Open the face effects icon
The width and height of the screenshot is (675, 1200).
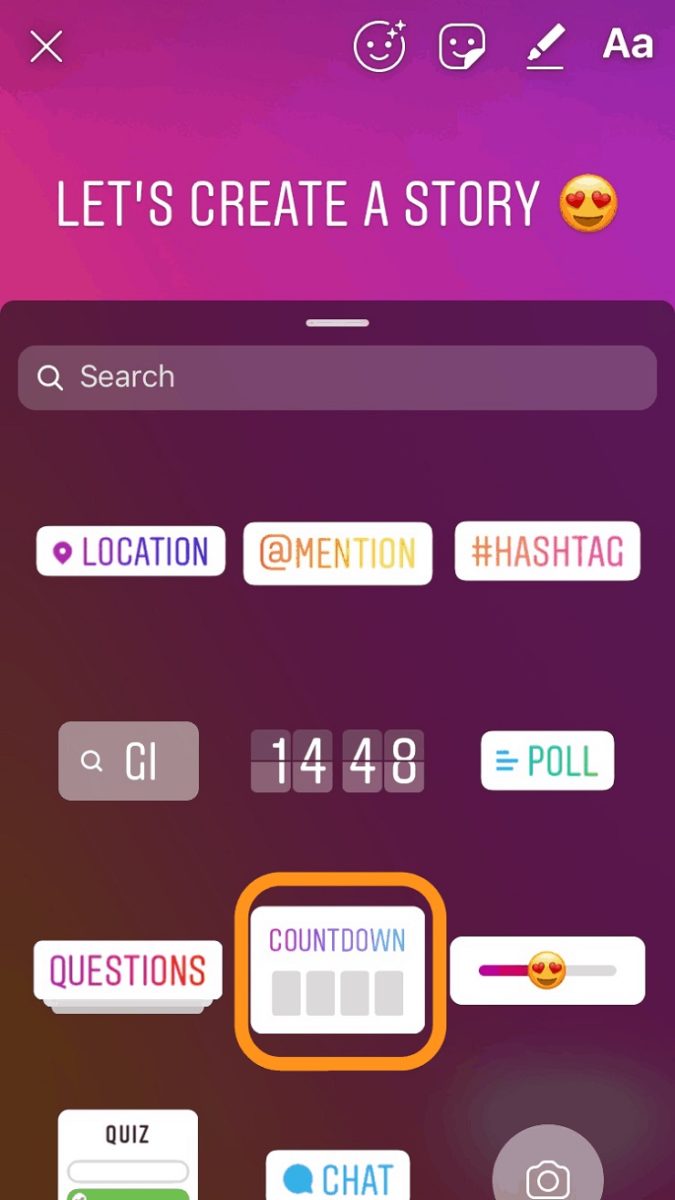click(379, 46)
